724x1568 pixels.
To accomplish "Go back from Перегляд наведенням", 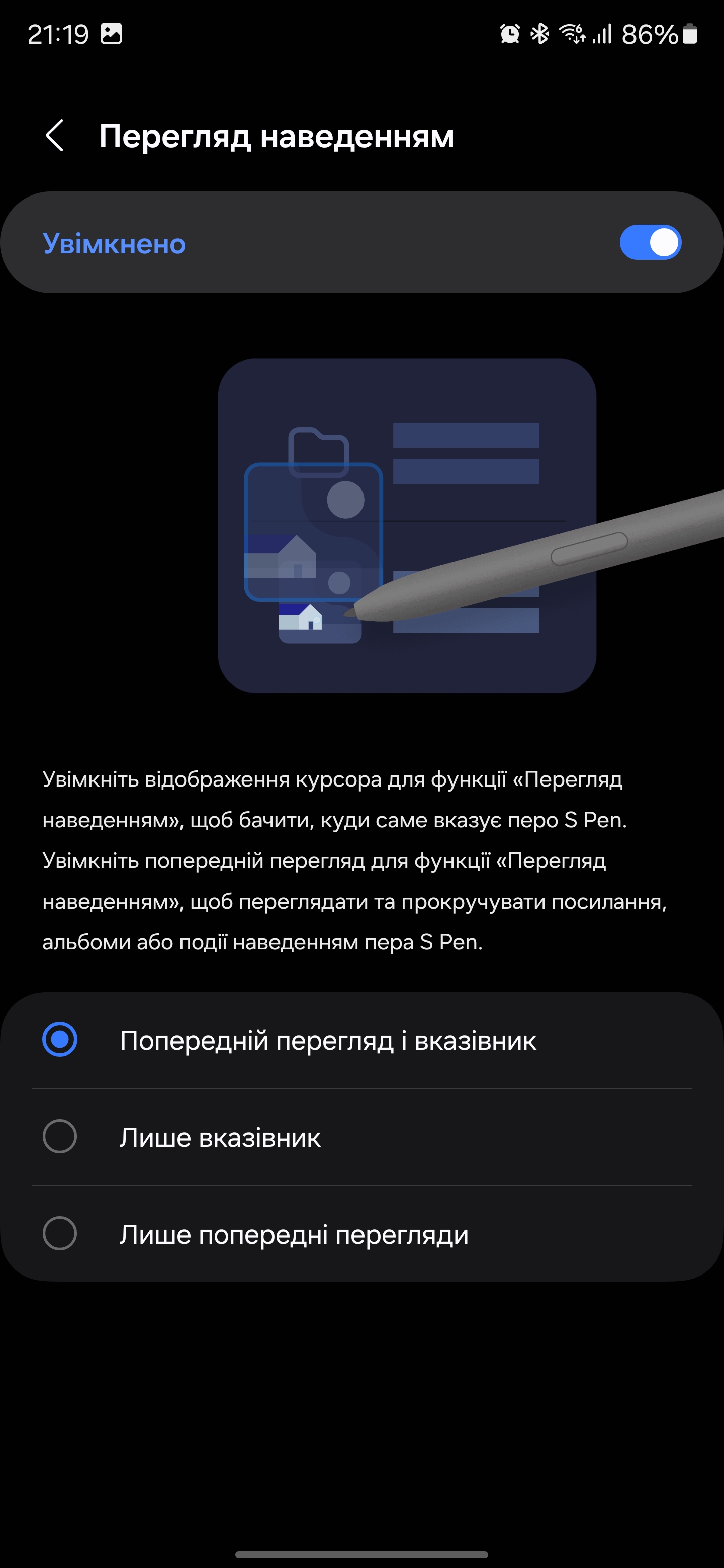I will point(55,135).
